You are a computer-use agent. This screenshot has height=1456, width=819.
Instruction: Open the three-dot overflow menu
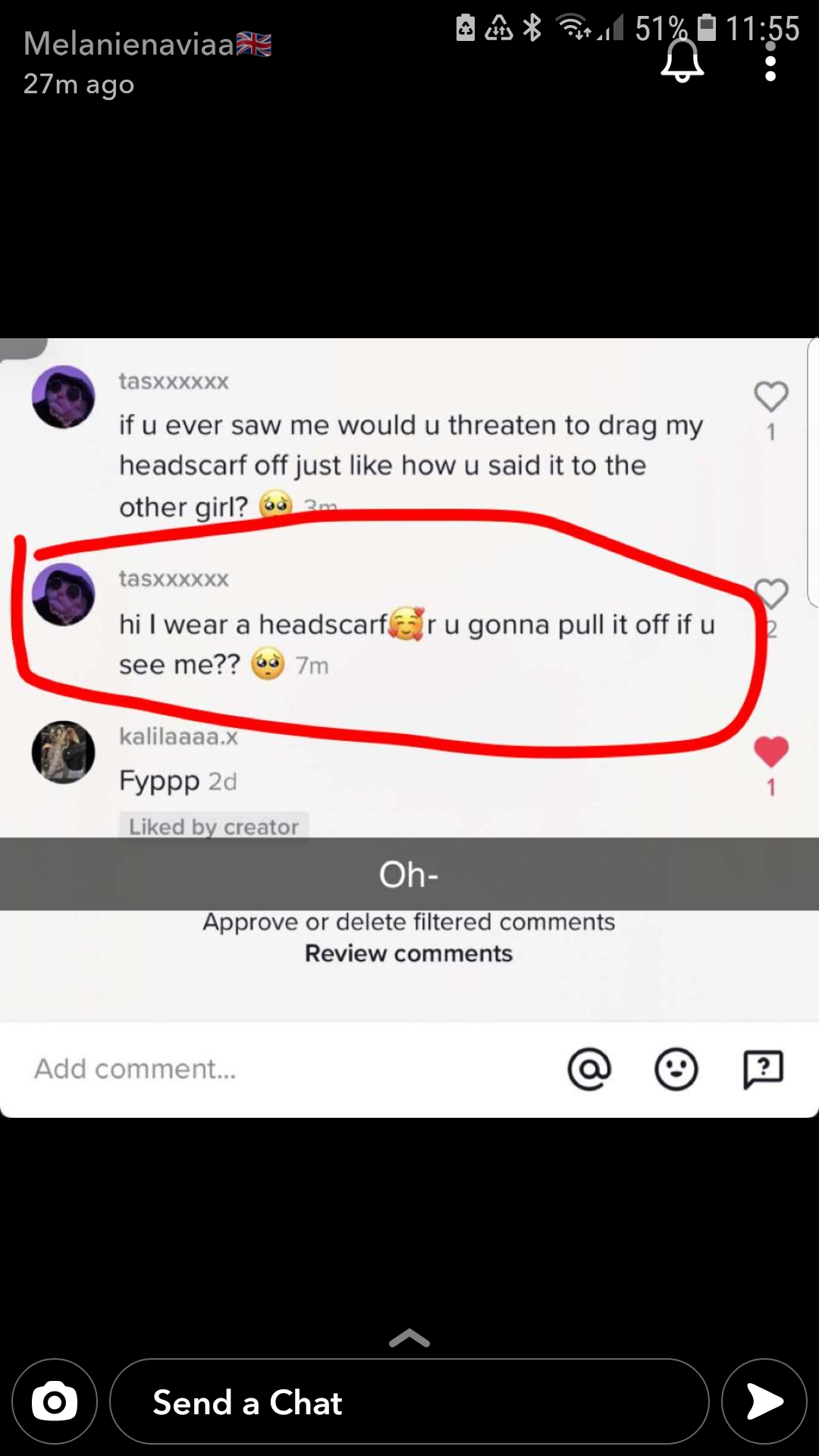pos(770,61)
